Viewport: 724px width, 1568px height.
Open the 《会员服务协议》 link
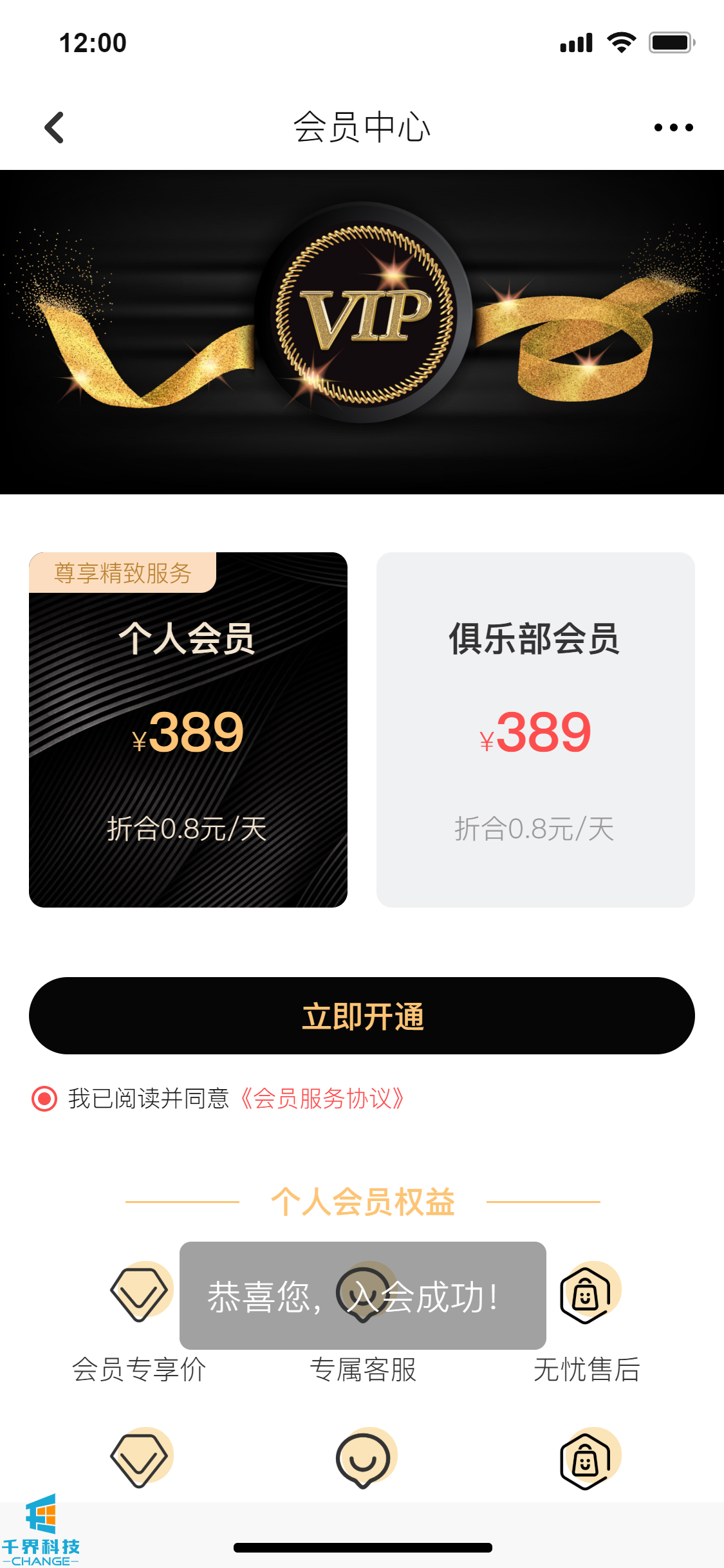click(x=322, y=1098)
